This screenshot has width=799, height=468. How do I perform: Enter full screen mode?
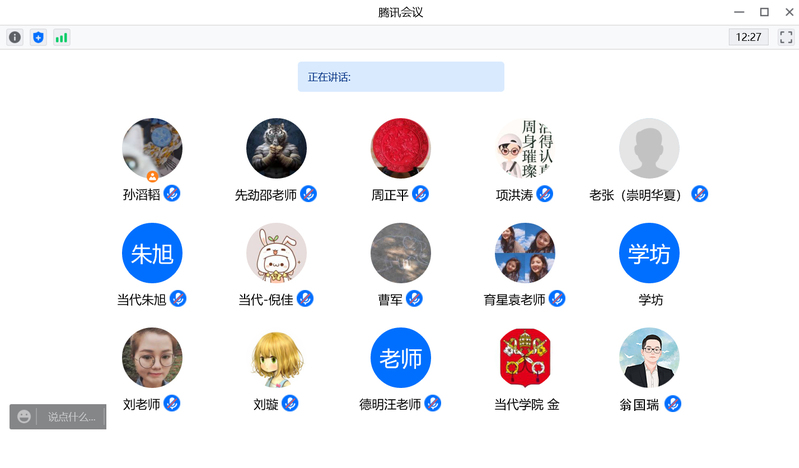tap(786, 37)
